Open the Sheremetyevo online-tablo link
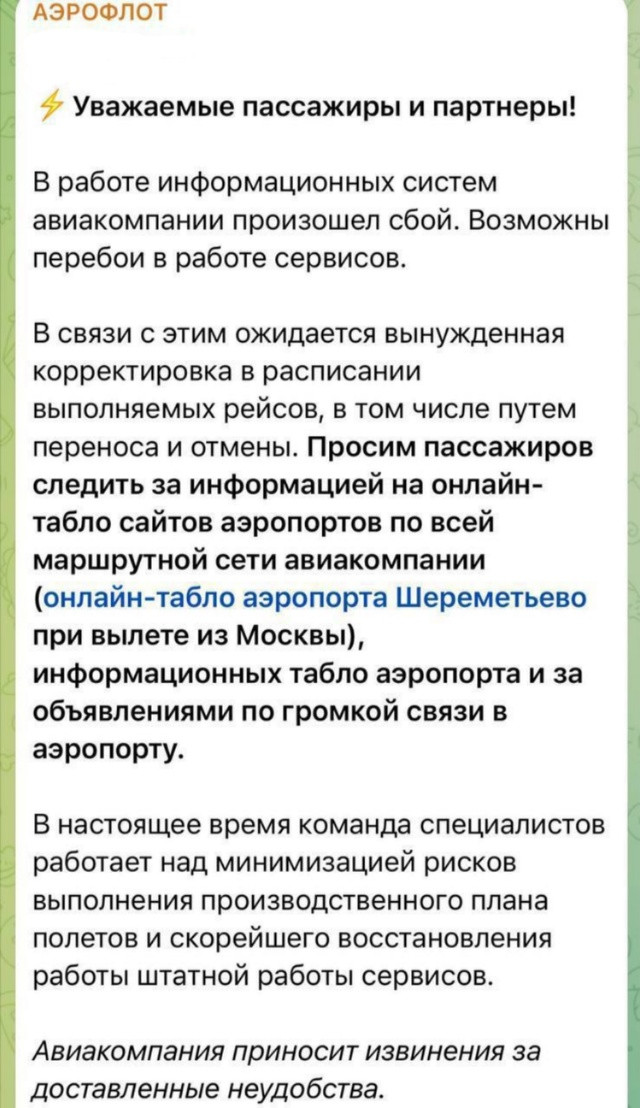The image size is (640, 1108). tap(315, 598)
